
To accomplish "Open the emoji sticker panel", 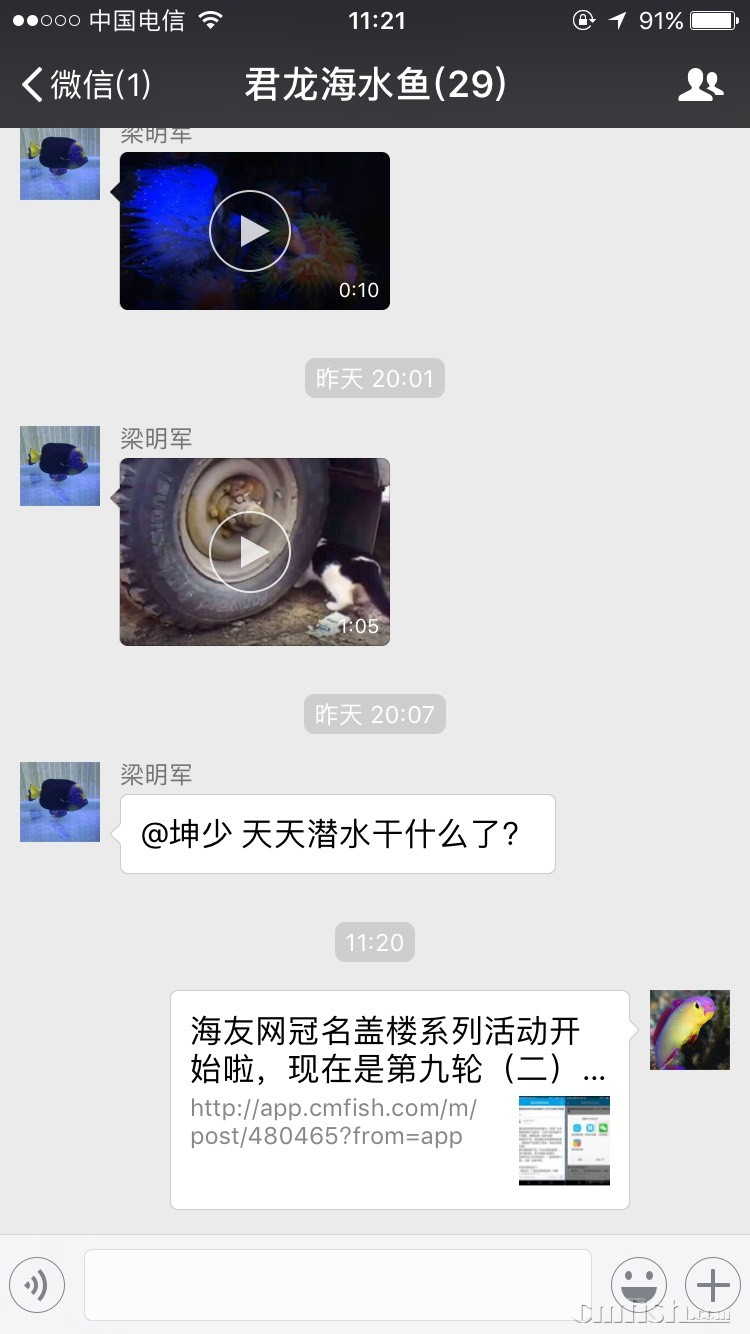I will click(x=639, y=1285).
